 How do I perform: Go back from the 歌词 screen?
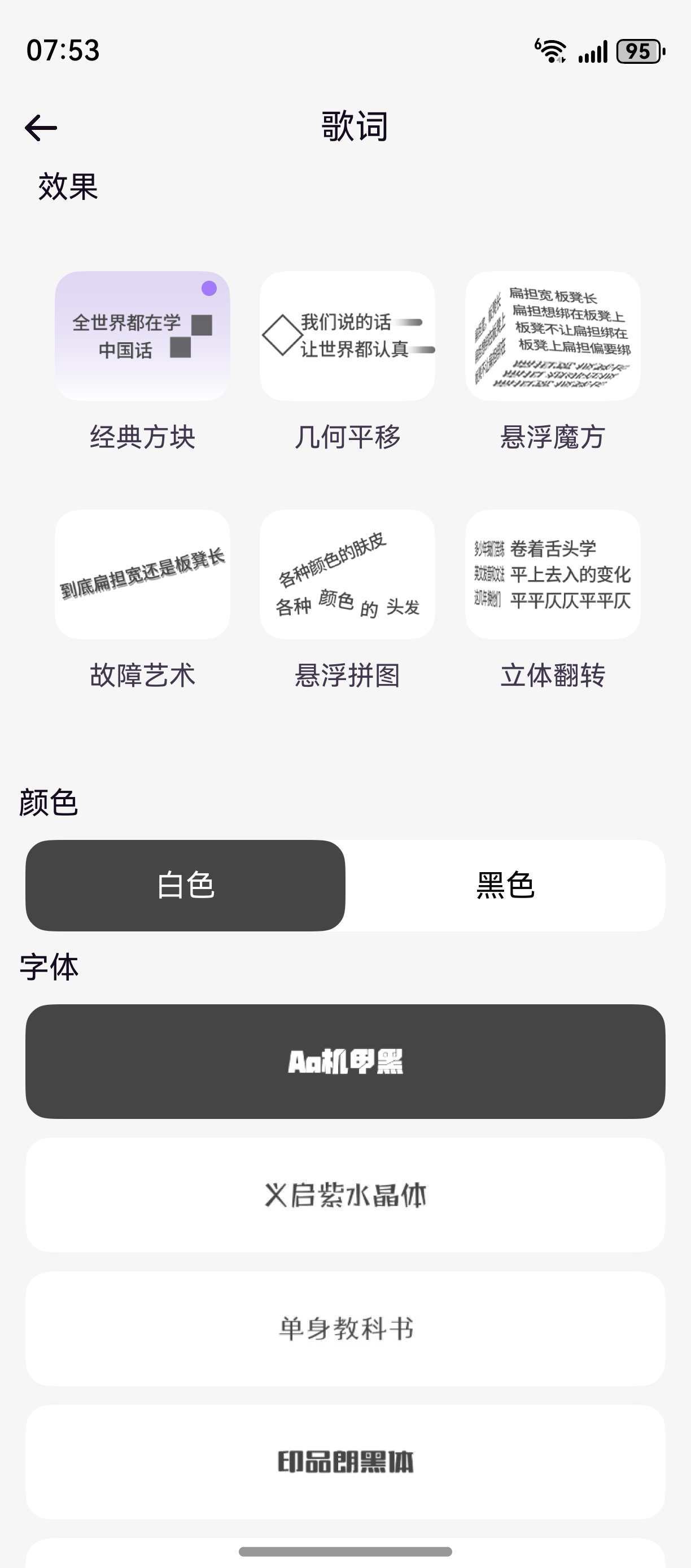41,128
